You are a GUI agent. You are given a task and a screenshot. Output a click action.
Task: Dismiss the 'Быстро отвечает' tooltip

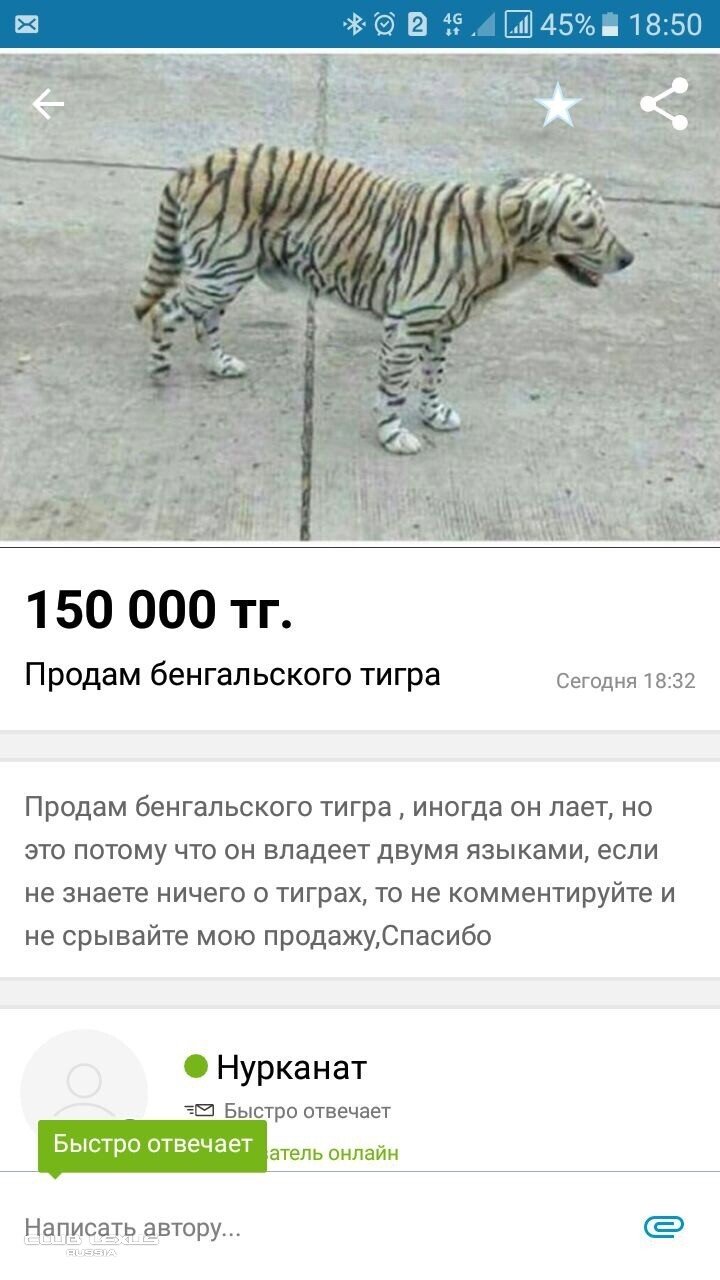tap(152, 1145)
